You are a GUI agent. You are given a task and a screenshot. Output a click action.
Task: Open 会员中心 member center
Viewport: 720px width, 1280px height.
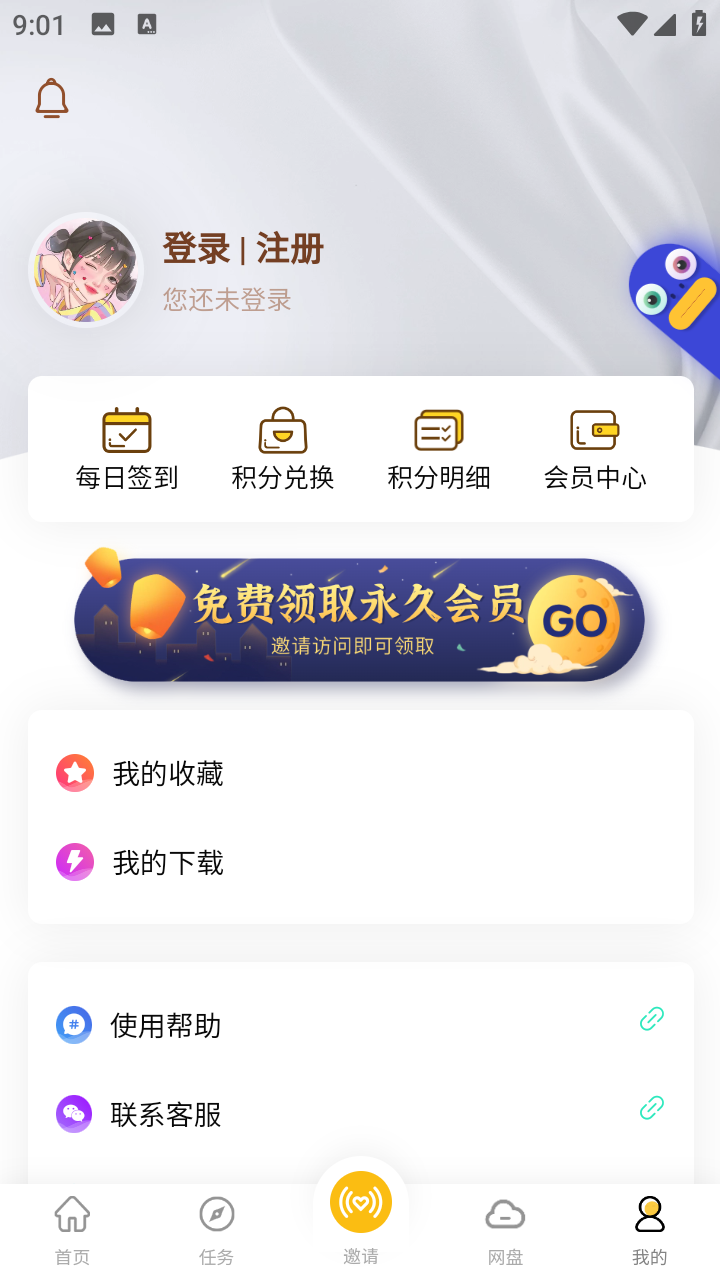point(595,450)
